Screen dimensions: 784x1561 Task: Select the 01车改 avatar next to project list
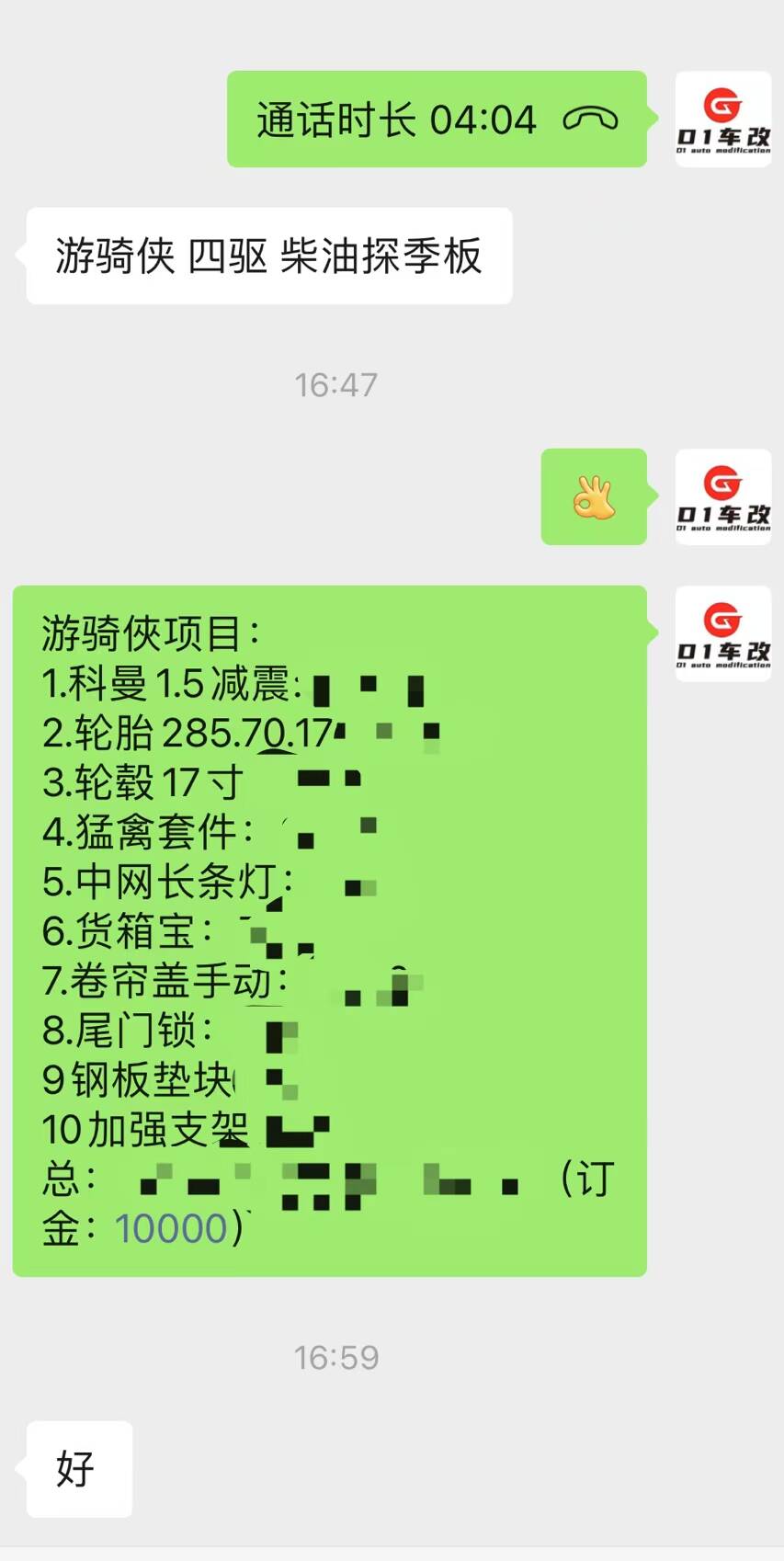coord(722,632)
